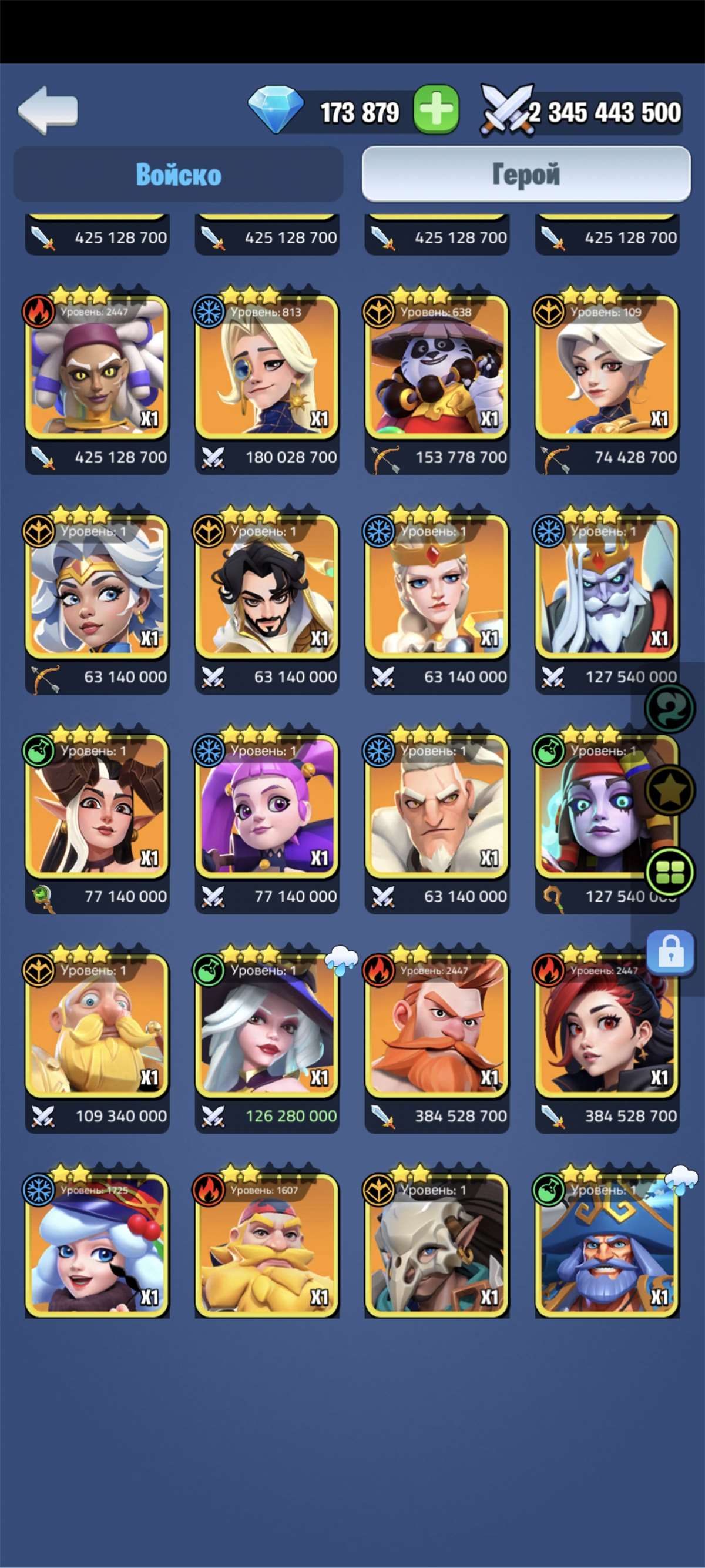Switch to the Войско tab

coord(178,174)
